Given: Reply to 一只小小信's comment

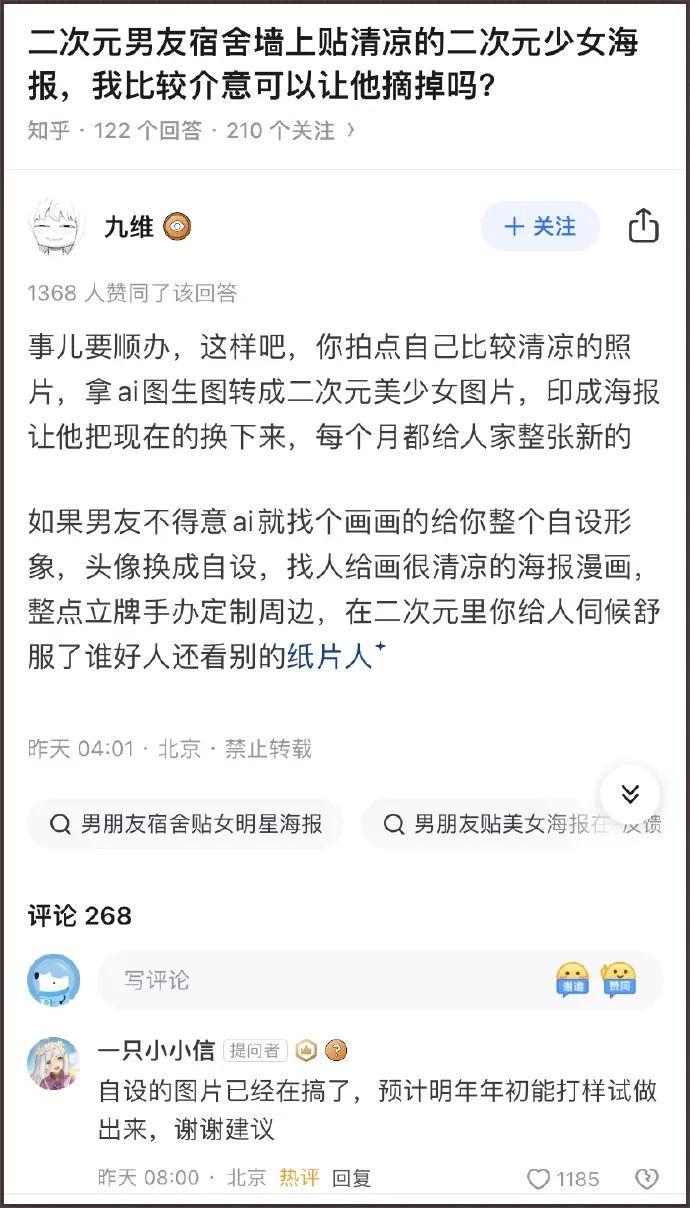Looking at the screenshot, I should pyautogui.click(x=352, y=1178).
